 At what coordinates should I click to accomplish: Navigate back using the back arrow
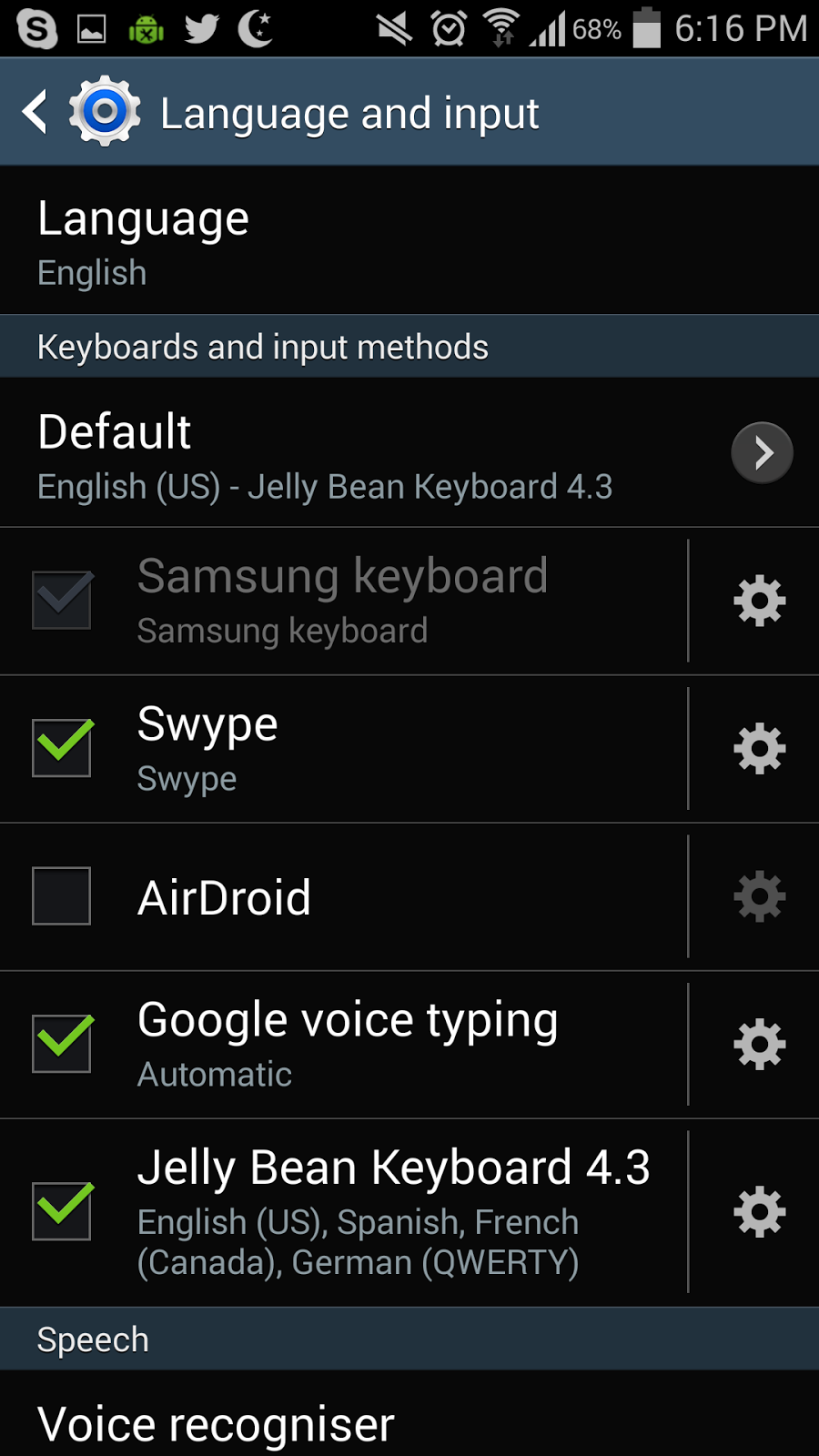(x=35, y=111)
